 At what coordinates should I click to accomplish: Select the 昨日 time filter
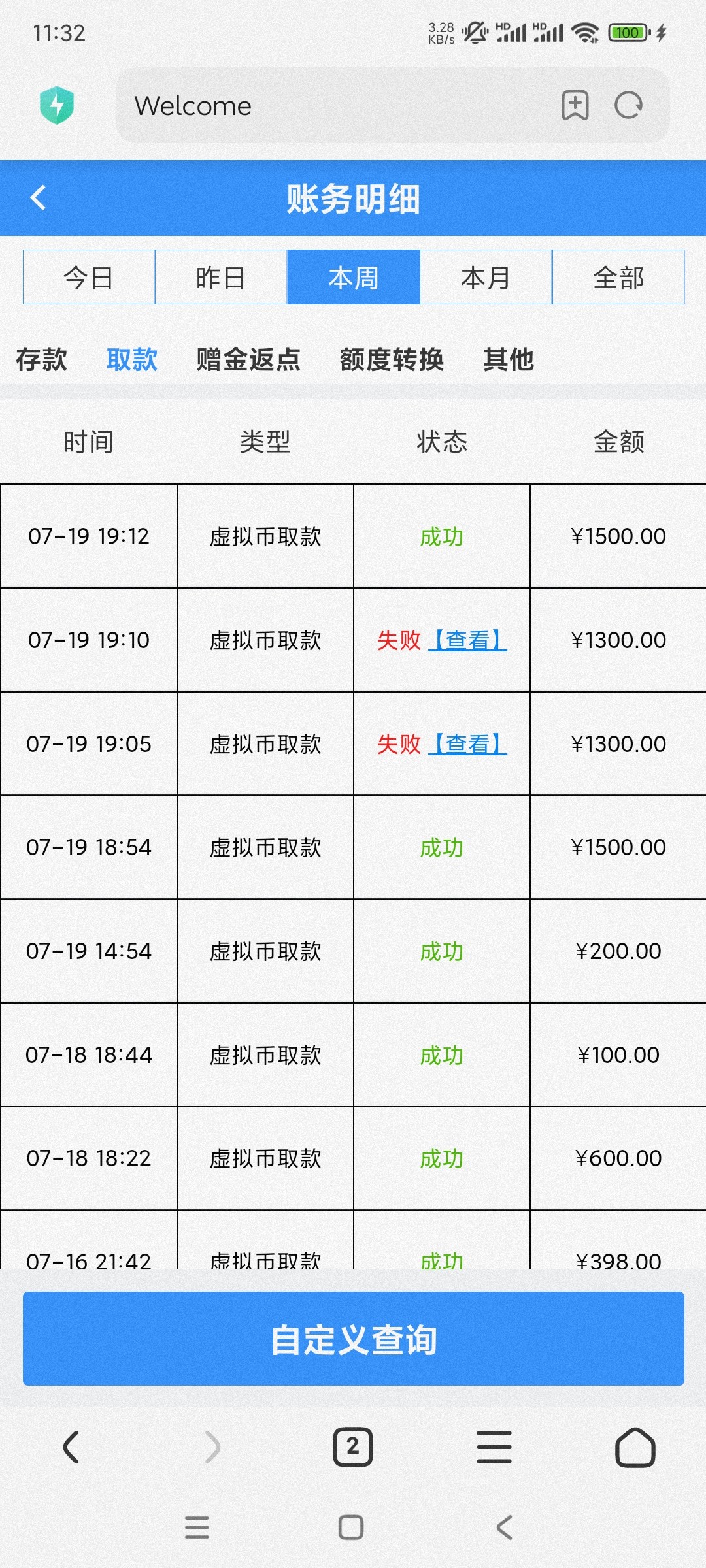tap(221, 278)
